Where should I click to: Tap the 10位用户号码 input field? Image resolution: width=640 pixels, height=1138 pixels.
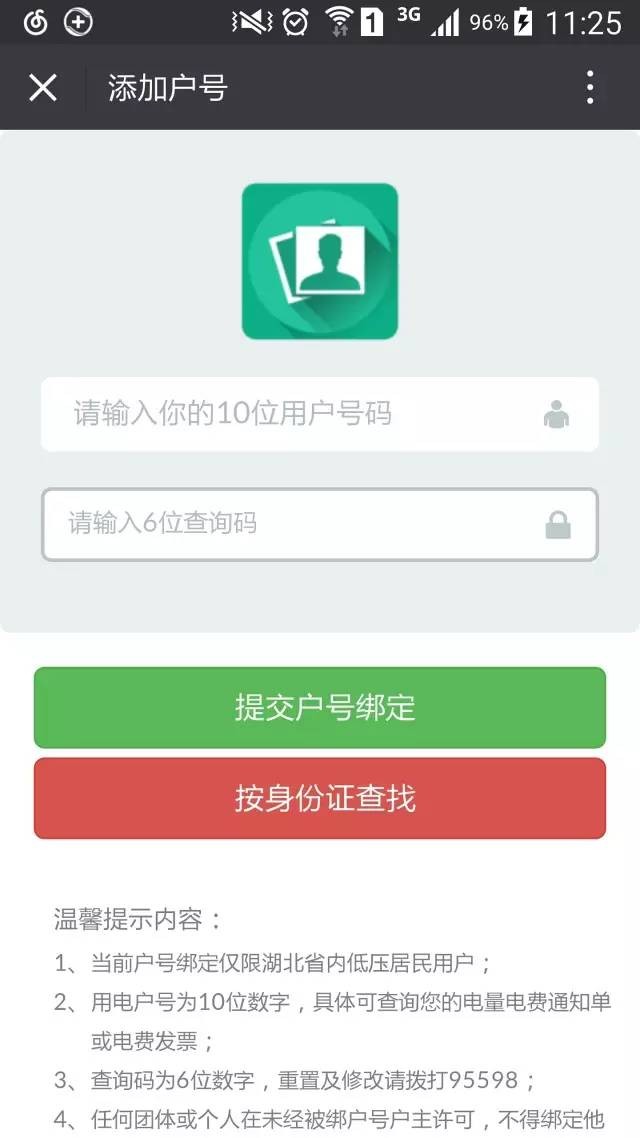(x=320, y=414)
